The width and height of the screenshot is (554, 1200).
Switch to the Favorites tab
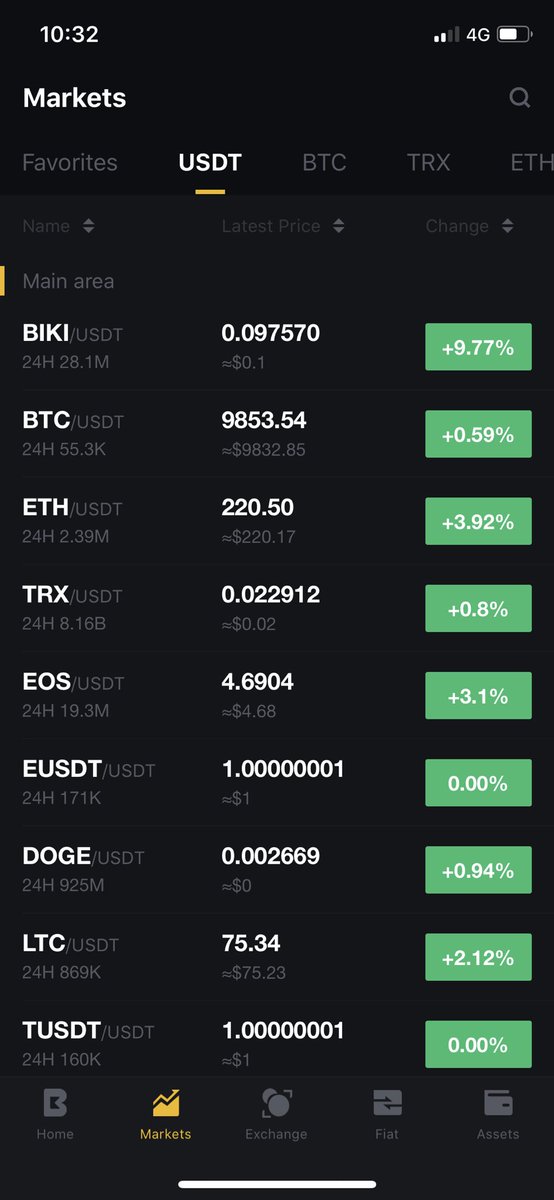70,162
